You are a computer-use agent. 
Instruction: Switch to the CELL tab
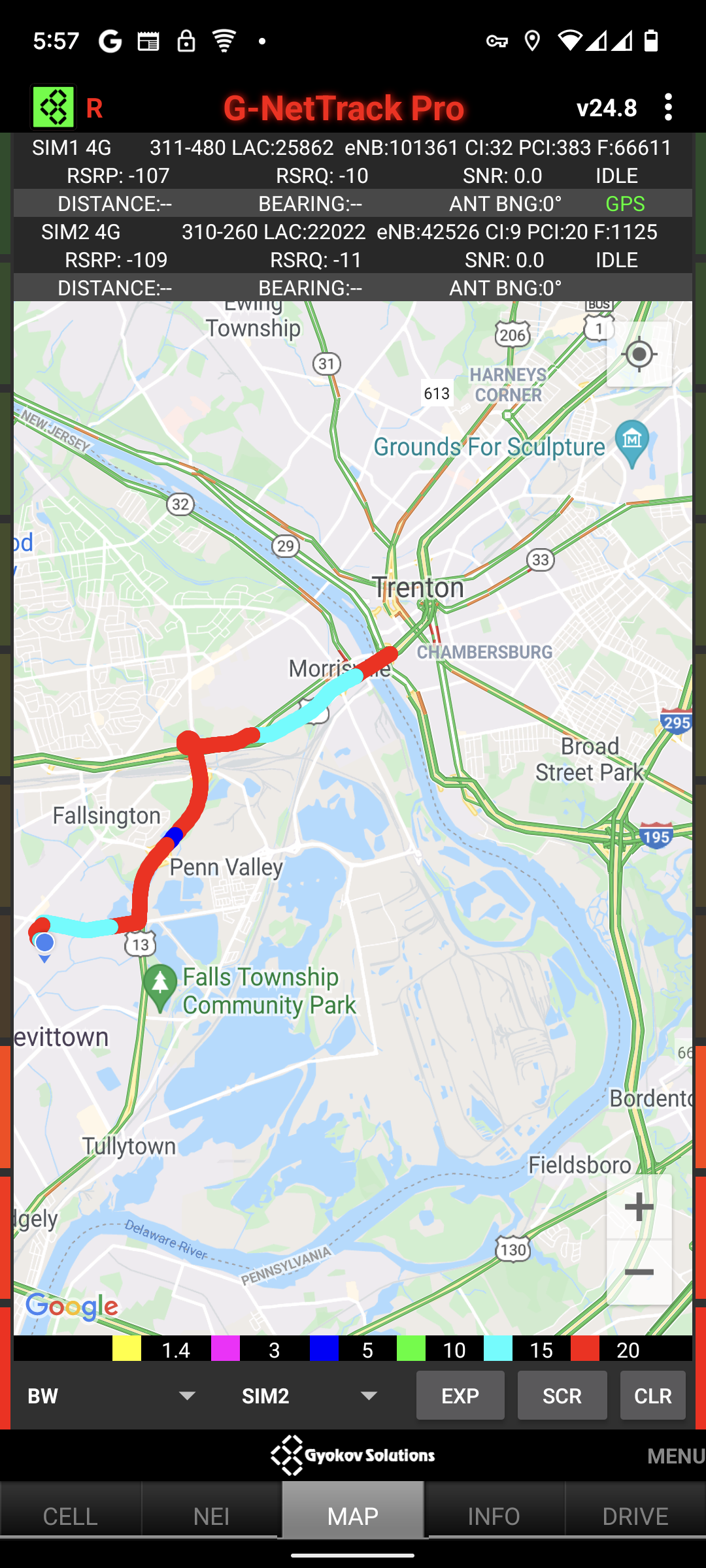(x=70, y=1516)
